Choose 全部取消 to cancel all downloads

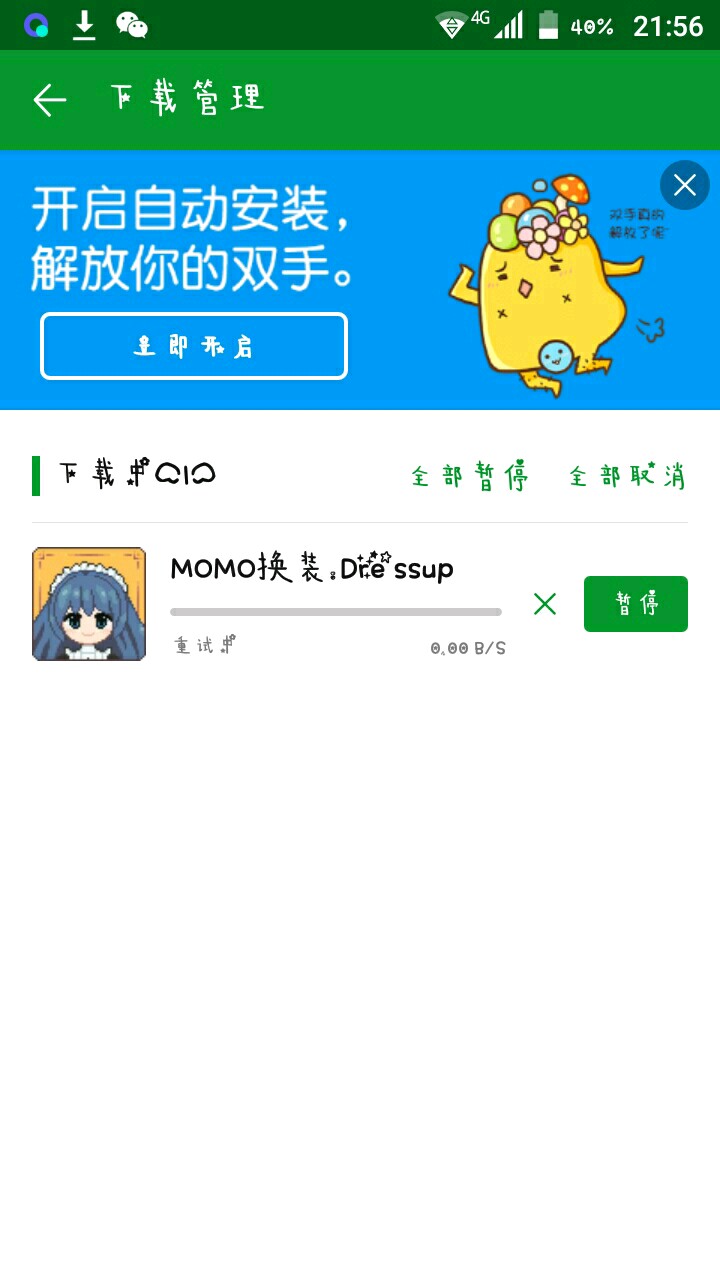[628, 476]
